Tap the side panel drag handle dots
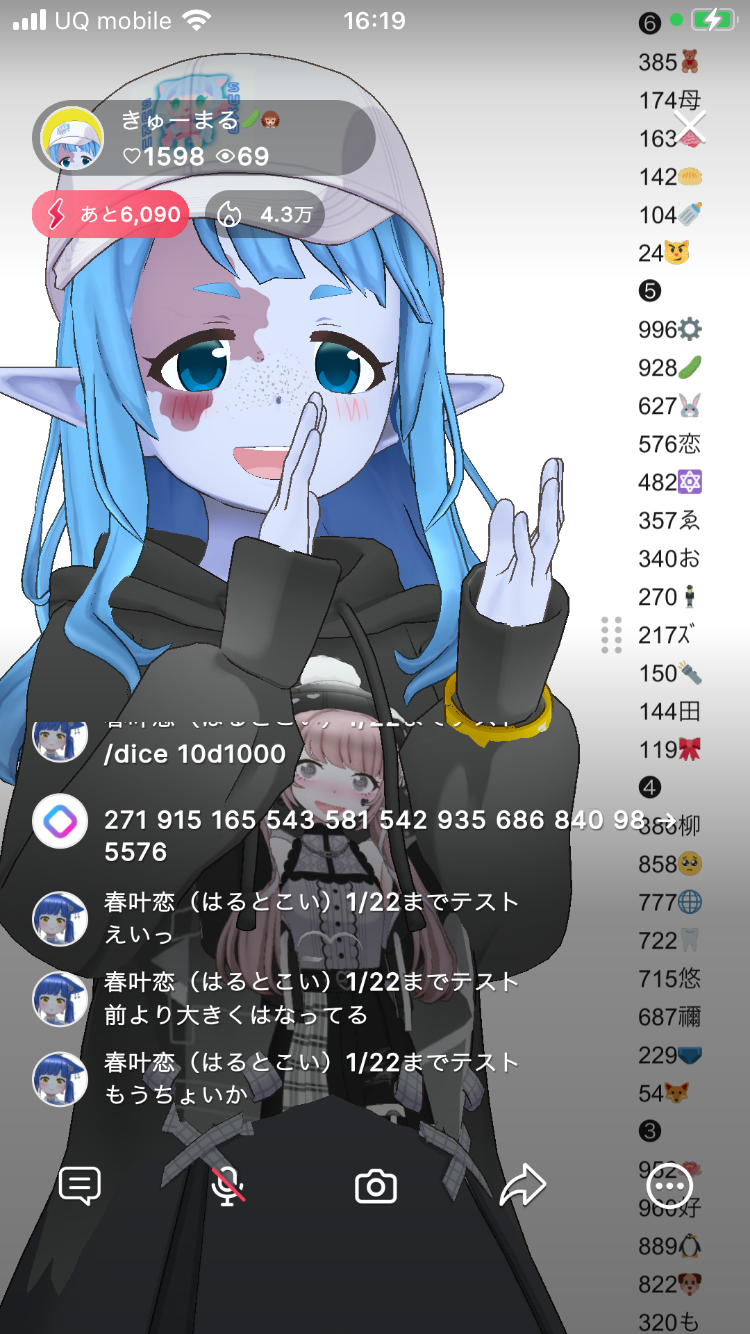The image size is (750, 1334). [x=612, y=635]
